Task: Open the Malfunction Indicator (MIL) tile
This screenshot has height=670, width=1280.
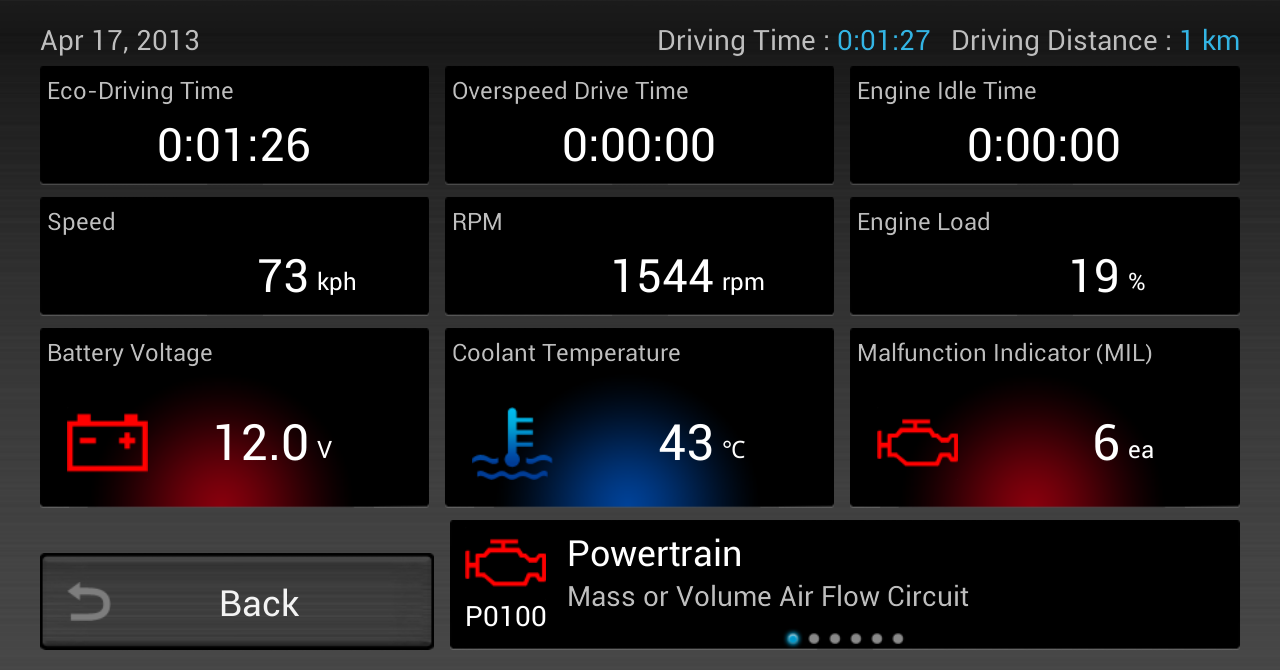Action: click(x=1044, y=418)
